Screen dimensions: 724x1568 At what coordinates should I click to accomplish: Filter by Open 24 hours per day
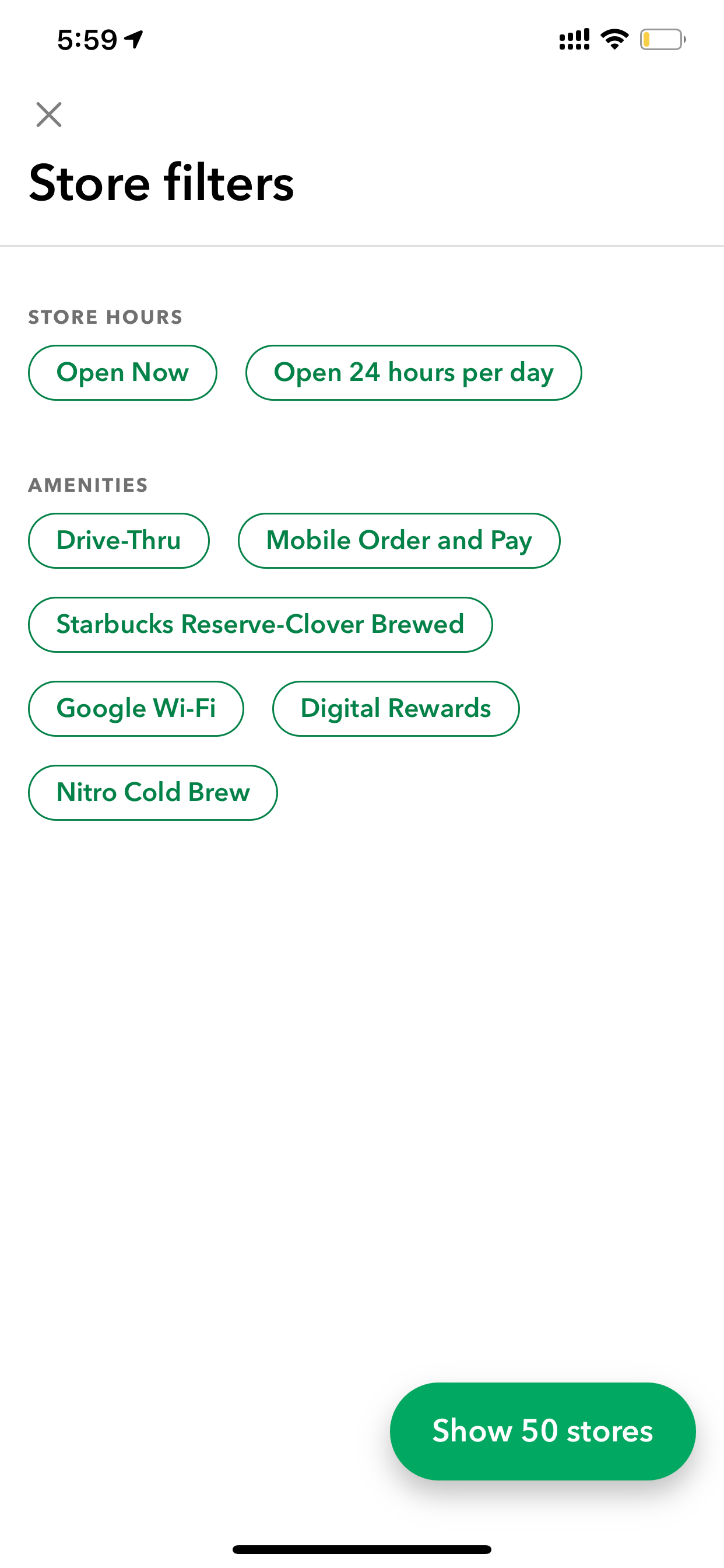414,373
